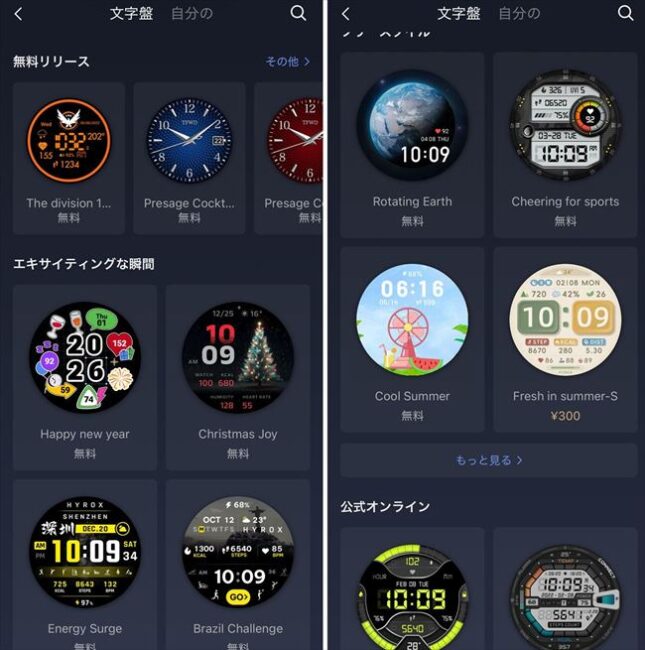The height and width of the screenshot is (650, 645).
Task: Open the その他 link beside 無料リリース
Action: (287, 62)
